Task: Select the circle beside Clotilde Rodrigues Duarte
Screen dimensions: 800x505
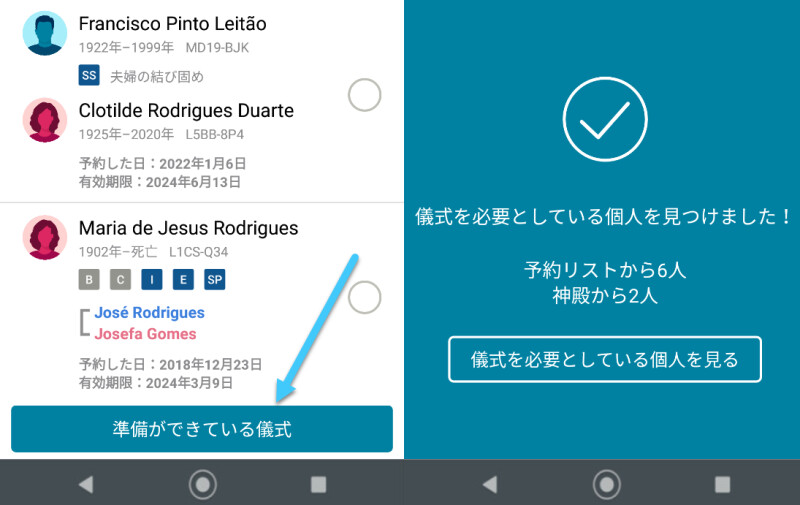Action: pyautogui.click(x=364, y=96)
